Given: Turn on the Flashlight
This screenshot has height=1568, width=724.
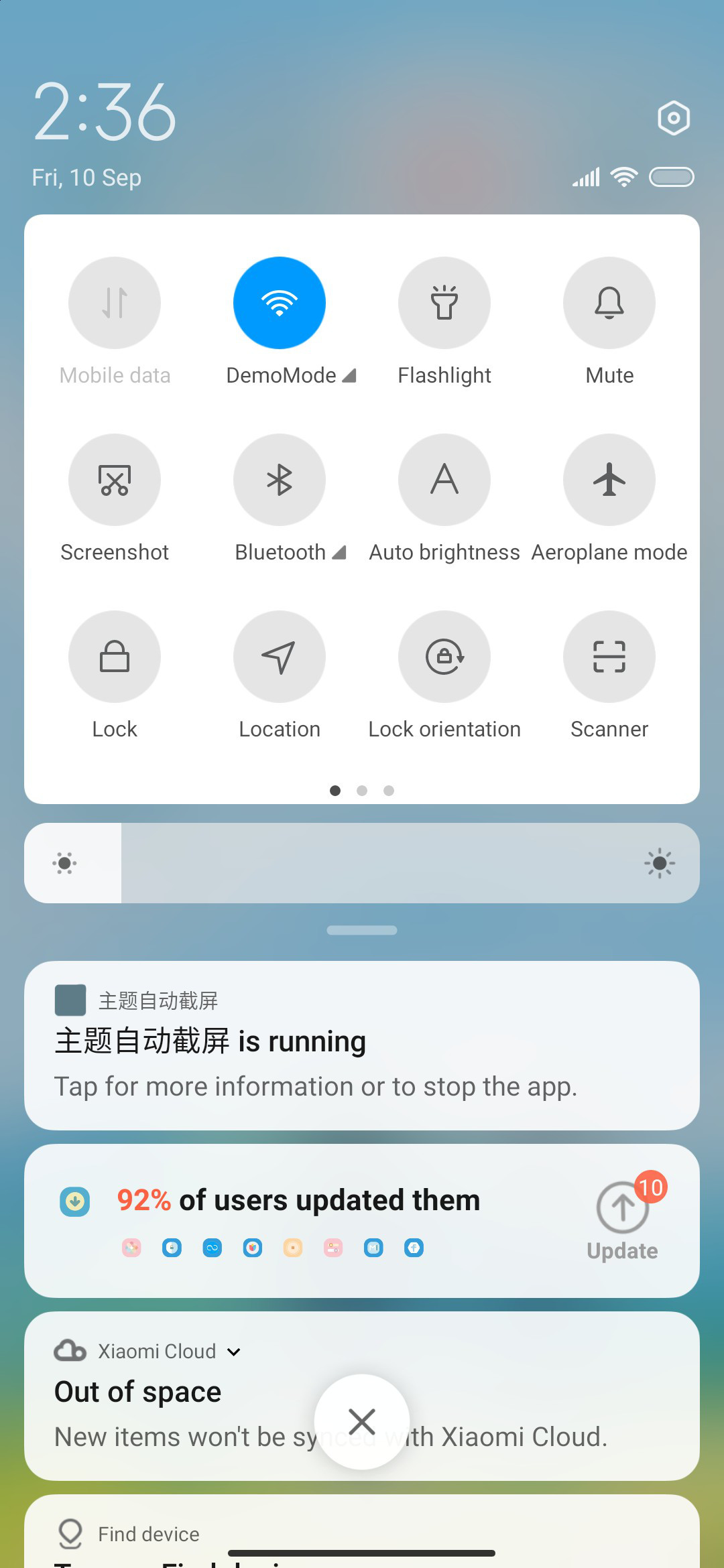Looking at the screenshot, I should click(x=444, y=303).
